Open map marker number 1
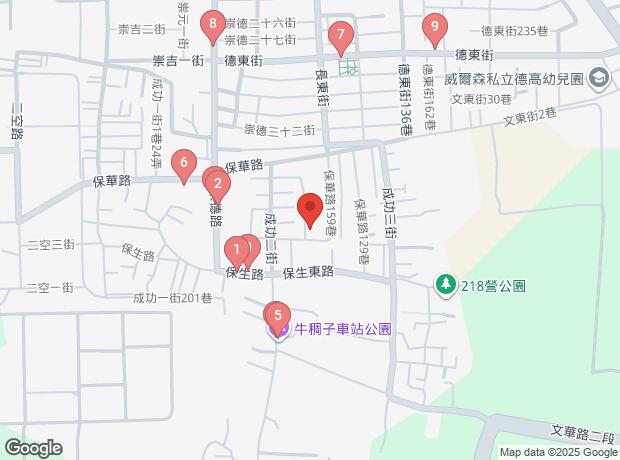 click(236, 249)
